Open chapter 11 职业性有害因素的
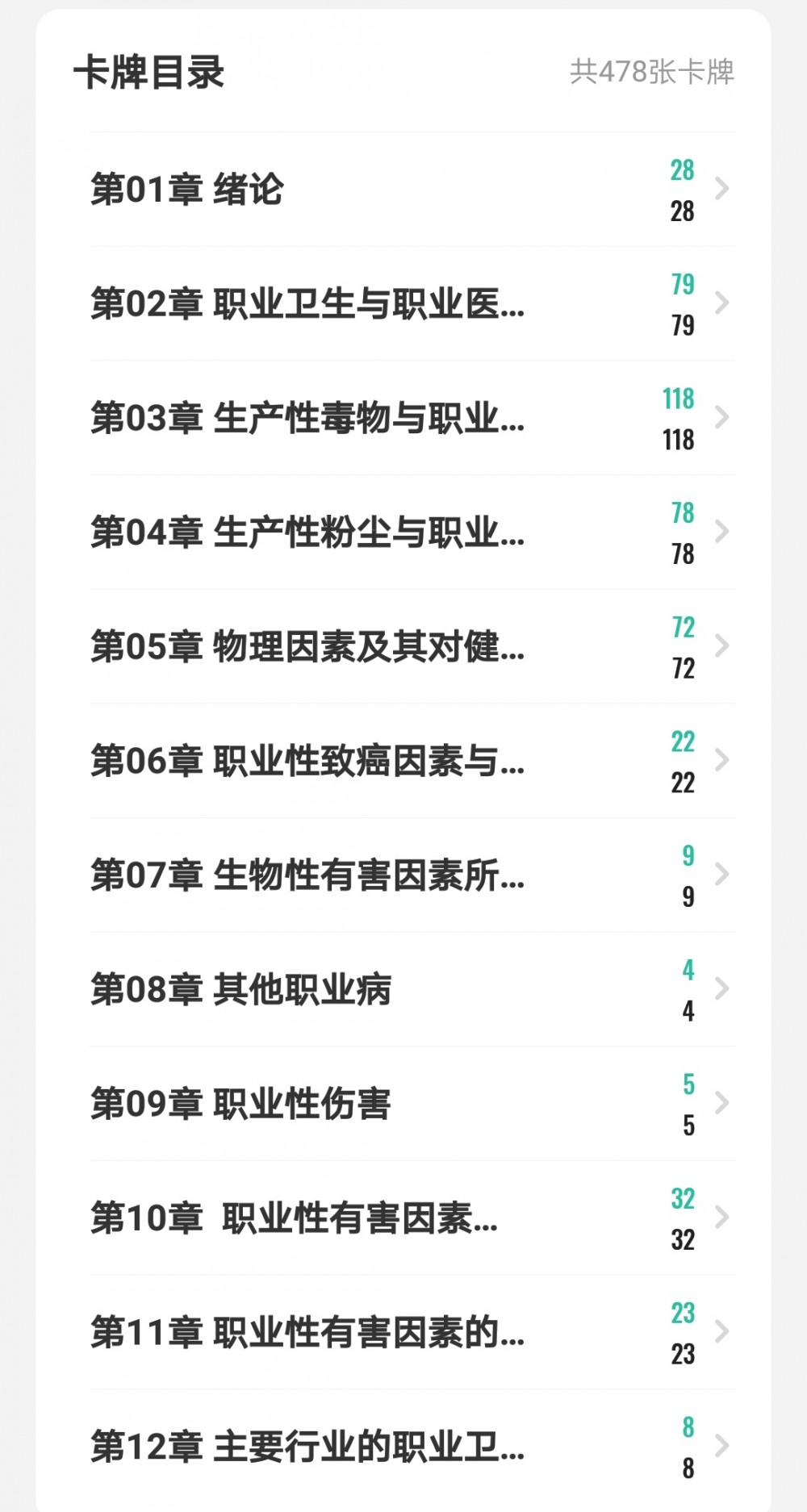 point(412,1333)
